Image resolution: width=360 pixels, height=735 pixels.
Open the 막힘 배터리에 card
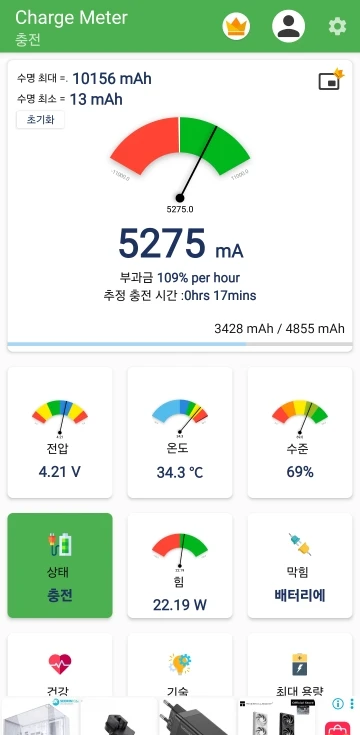pos(300,565)
